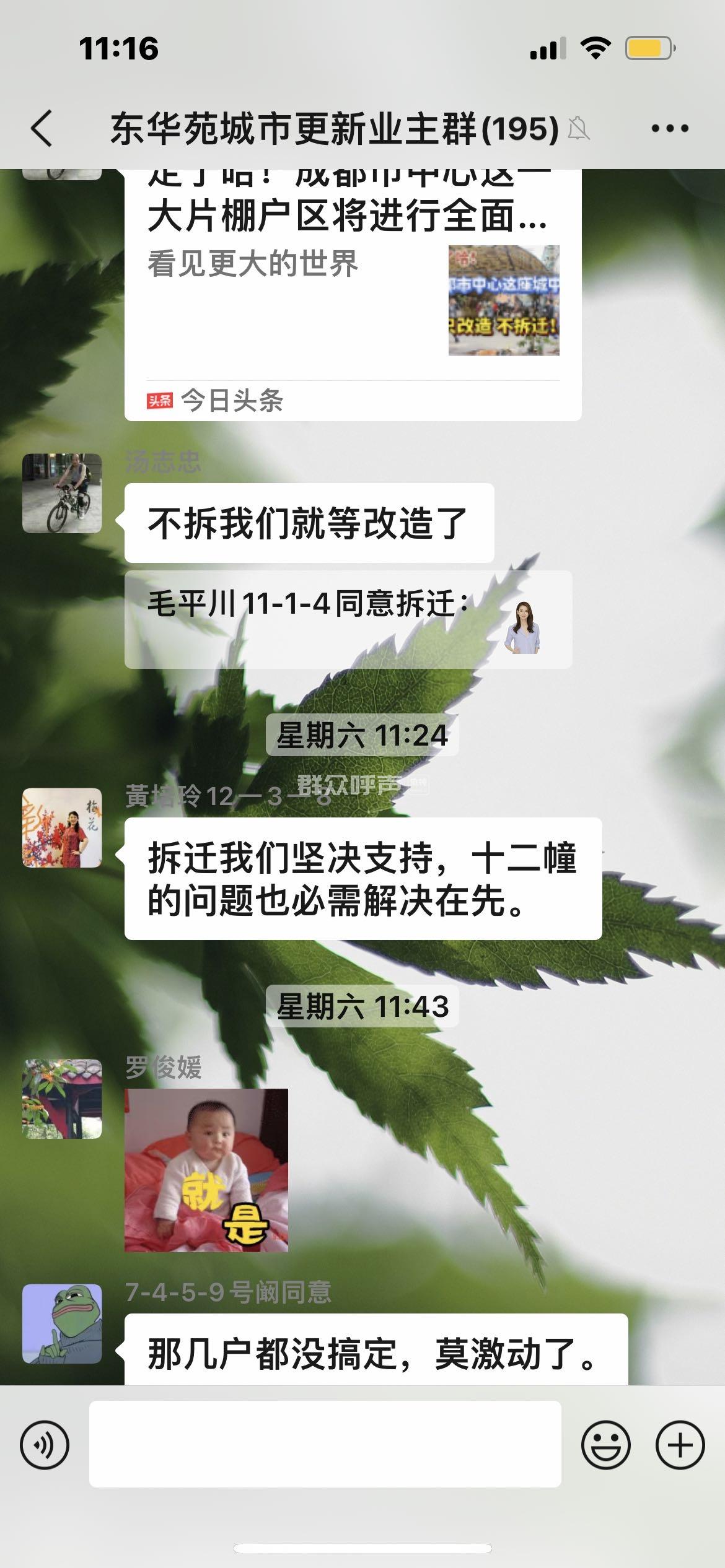Open the quoted message from 毛平川 11-1-4
The image size is (725, 1568).
click(x=348, y=619)
